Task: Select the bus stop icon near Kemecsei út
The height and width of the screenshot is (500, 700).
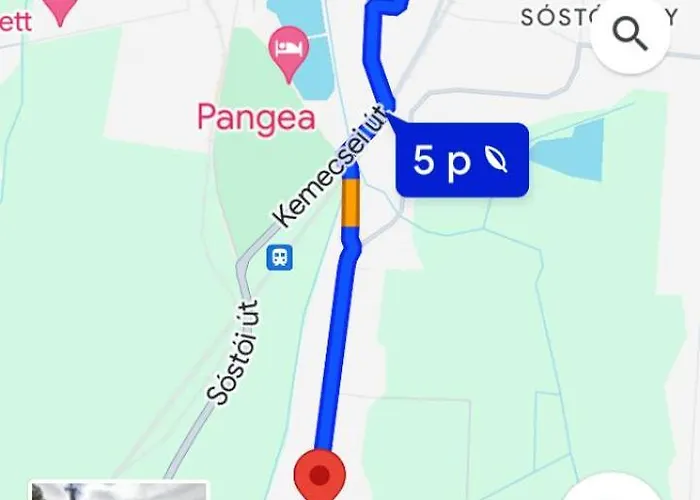Action: [280, 258]
